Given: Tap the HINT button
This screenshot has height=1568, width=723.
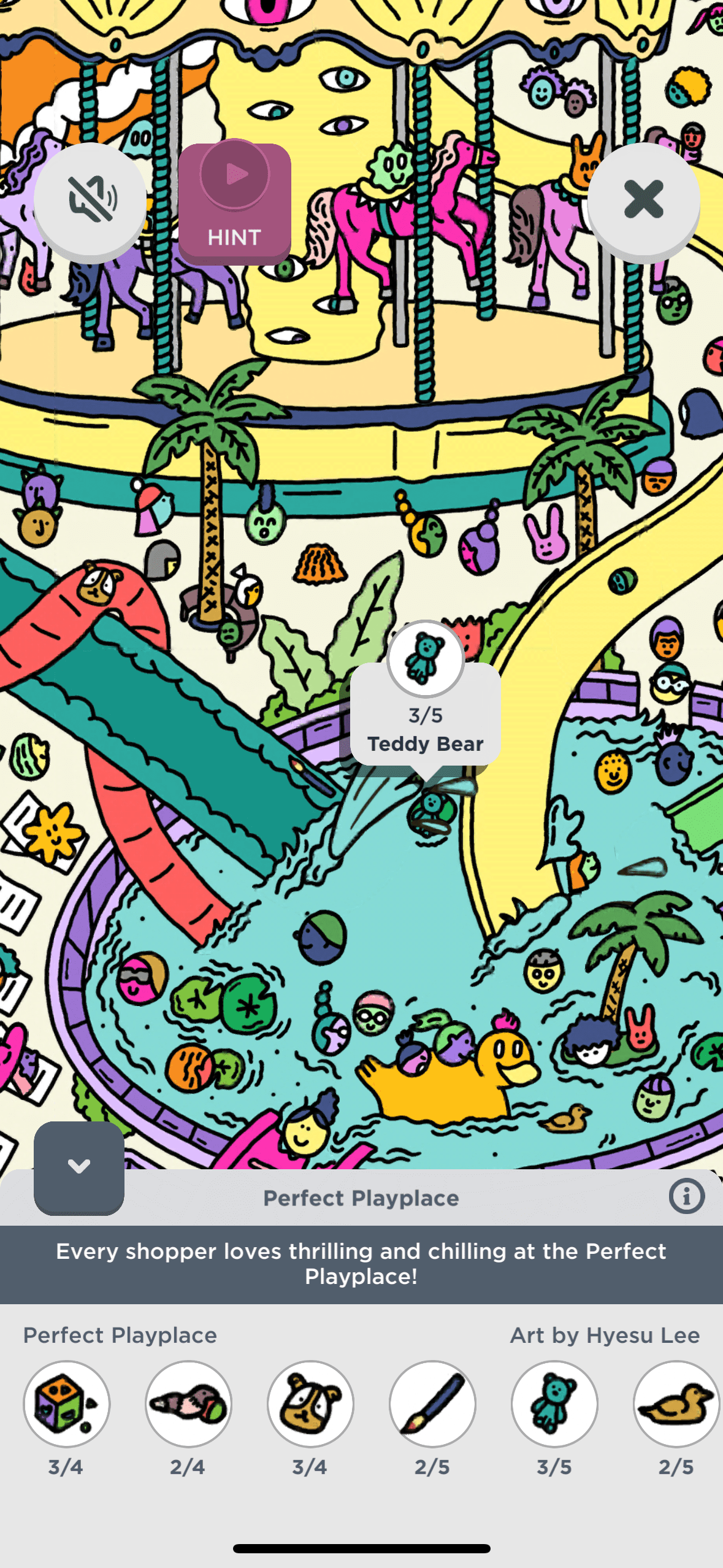Looking at the screenshot, I should pyautogui.click(x=235, y=203).
